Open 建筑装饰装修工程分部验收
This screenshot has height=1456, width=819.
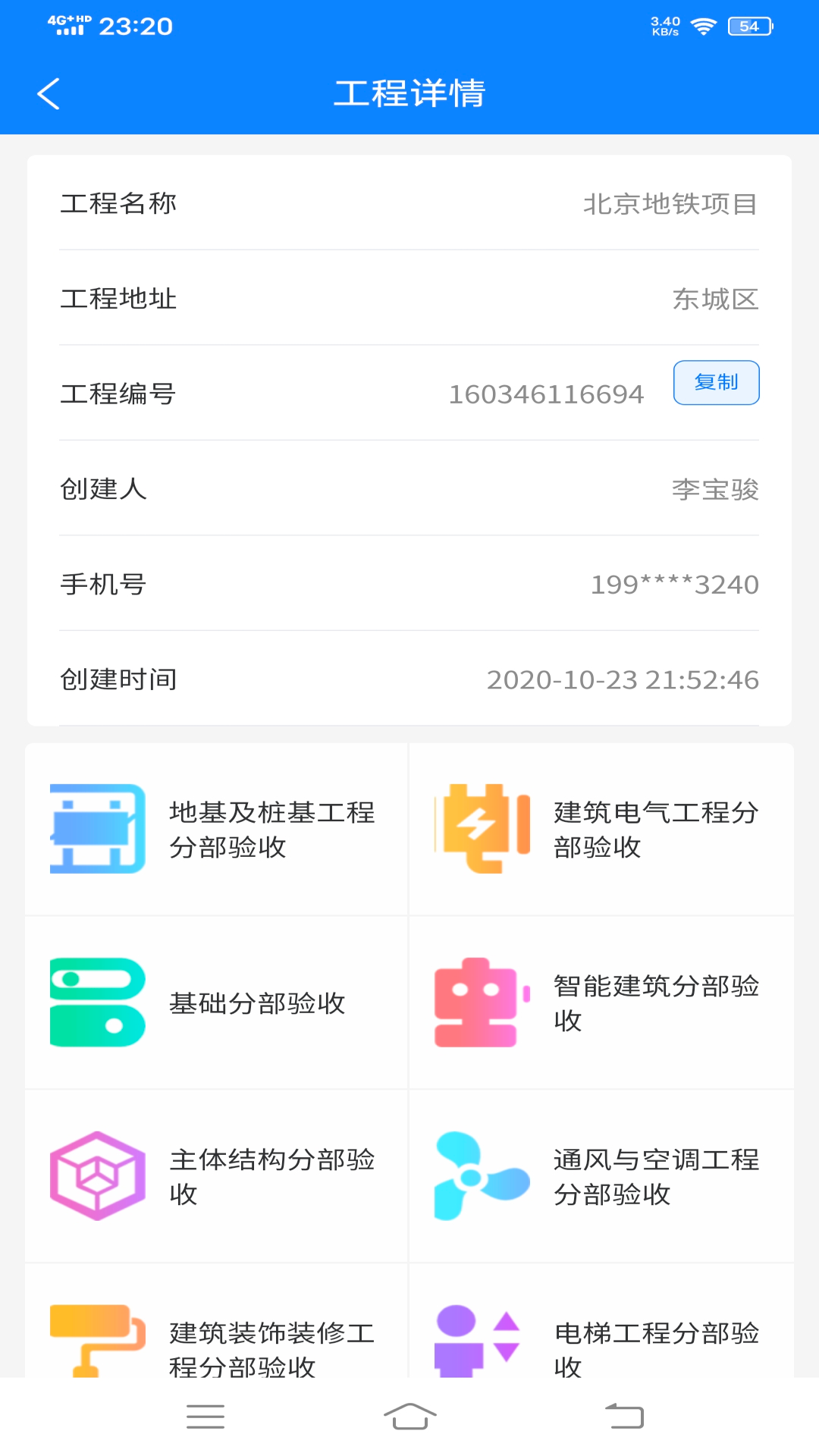tap(216, 1338)
